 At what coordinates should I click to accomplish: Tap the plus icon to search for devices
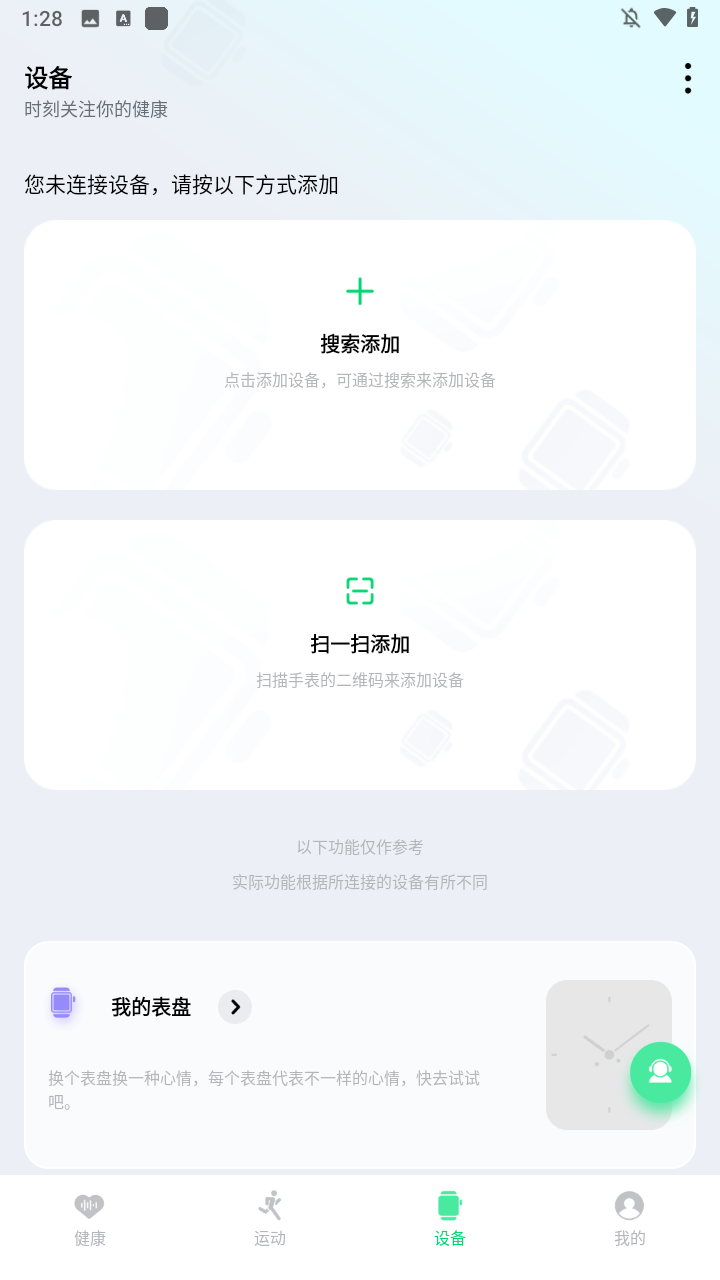359,291
